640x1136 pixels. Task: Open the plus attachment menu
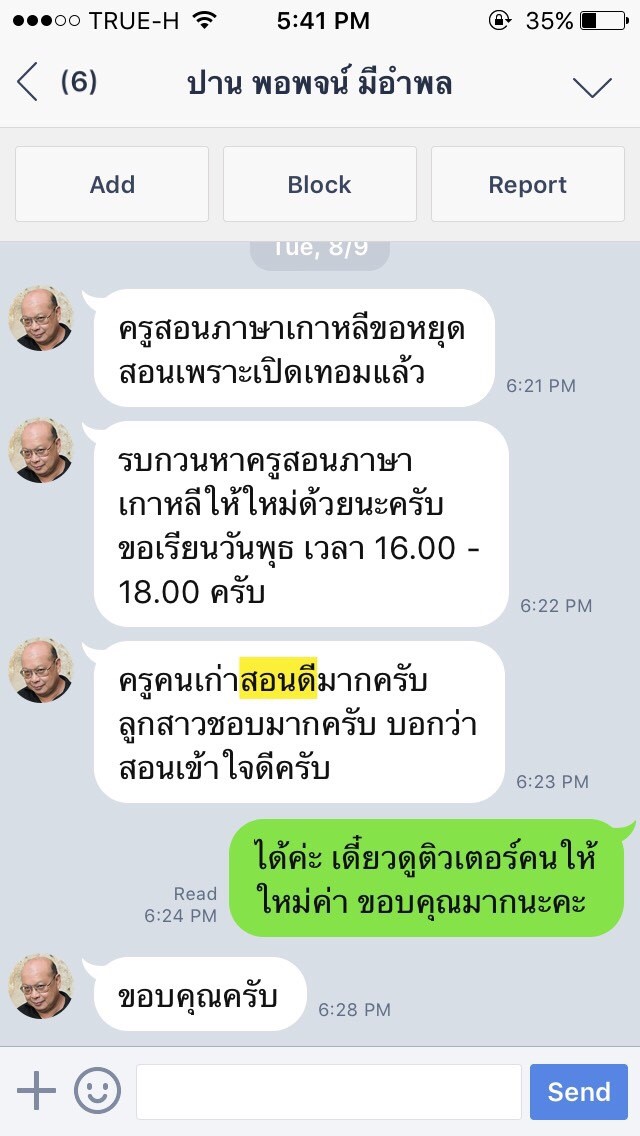click(36, 1090)
